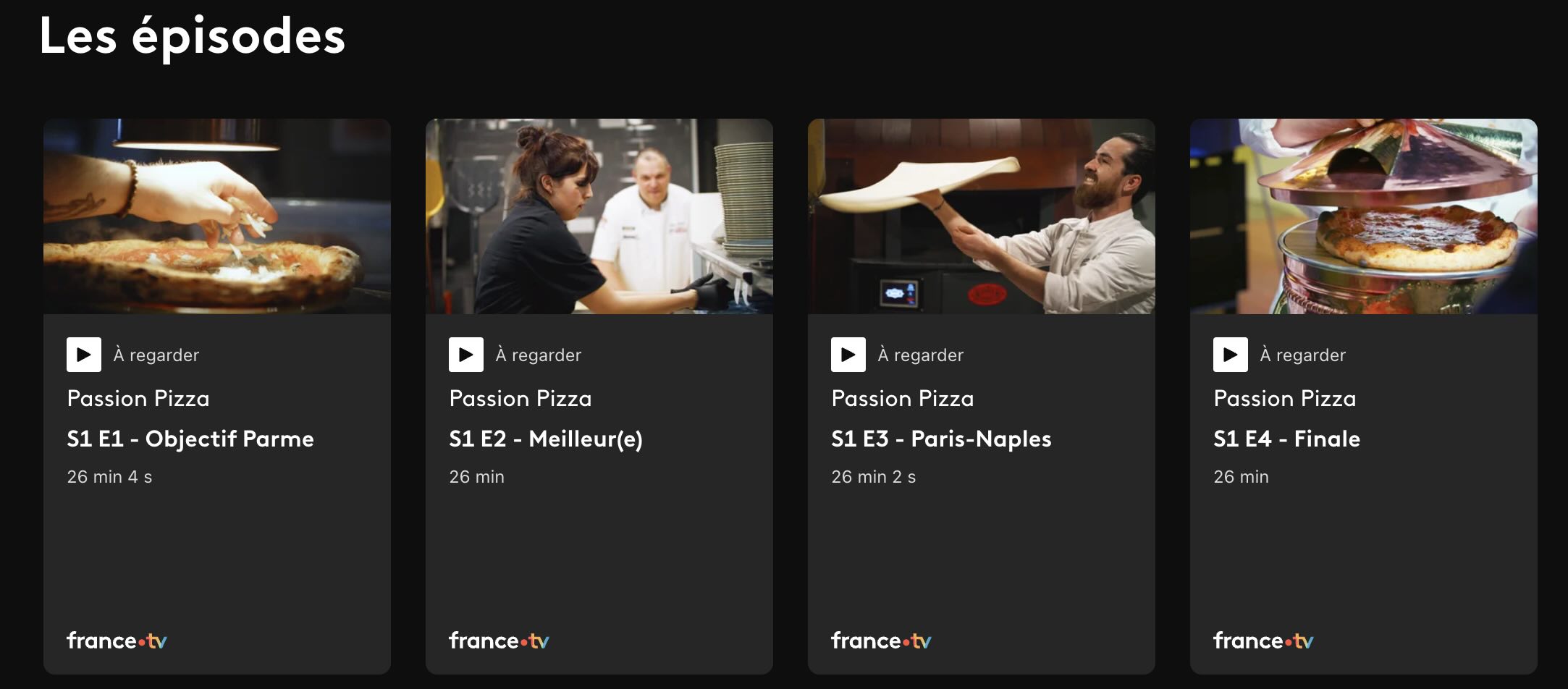
Task: Play S1 E2 Meilleur(e) via play icon
Action: (x=466, y=355)
